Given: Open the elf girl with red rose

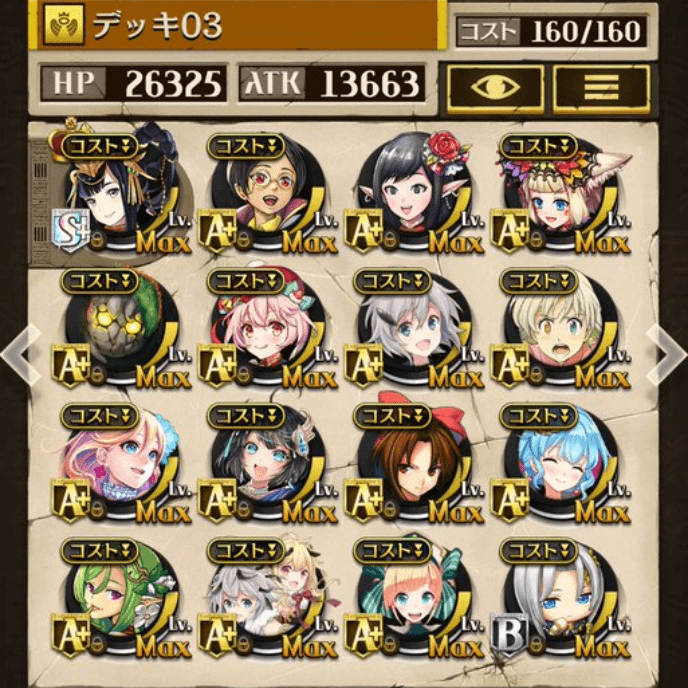Looking at the screenshot, I should [x=409, y=196].
